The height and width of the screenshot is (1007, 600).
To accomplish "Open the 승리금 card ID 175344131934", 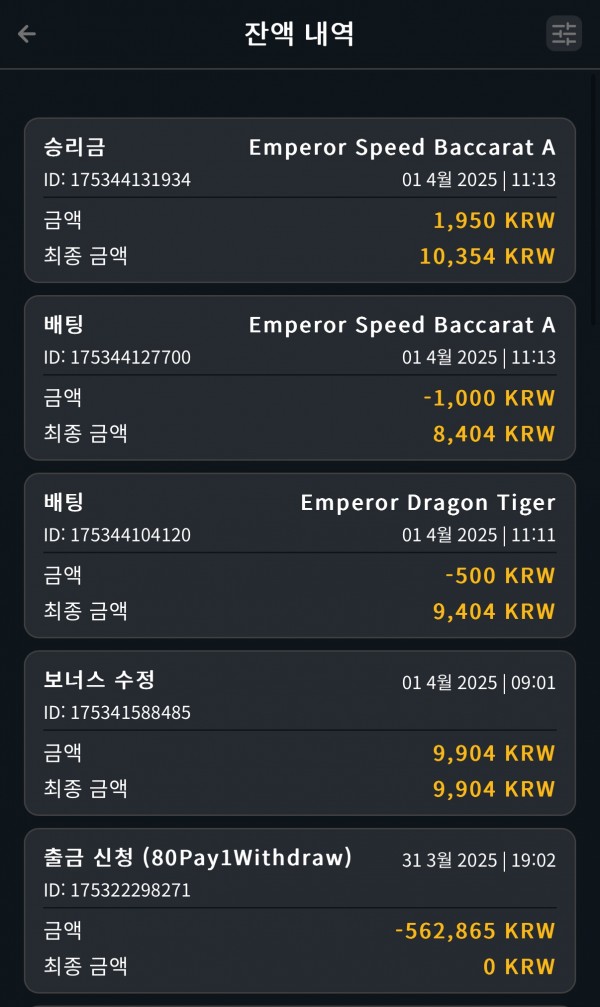I will click(x=299, y=200).
